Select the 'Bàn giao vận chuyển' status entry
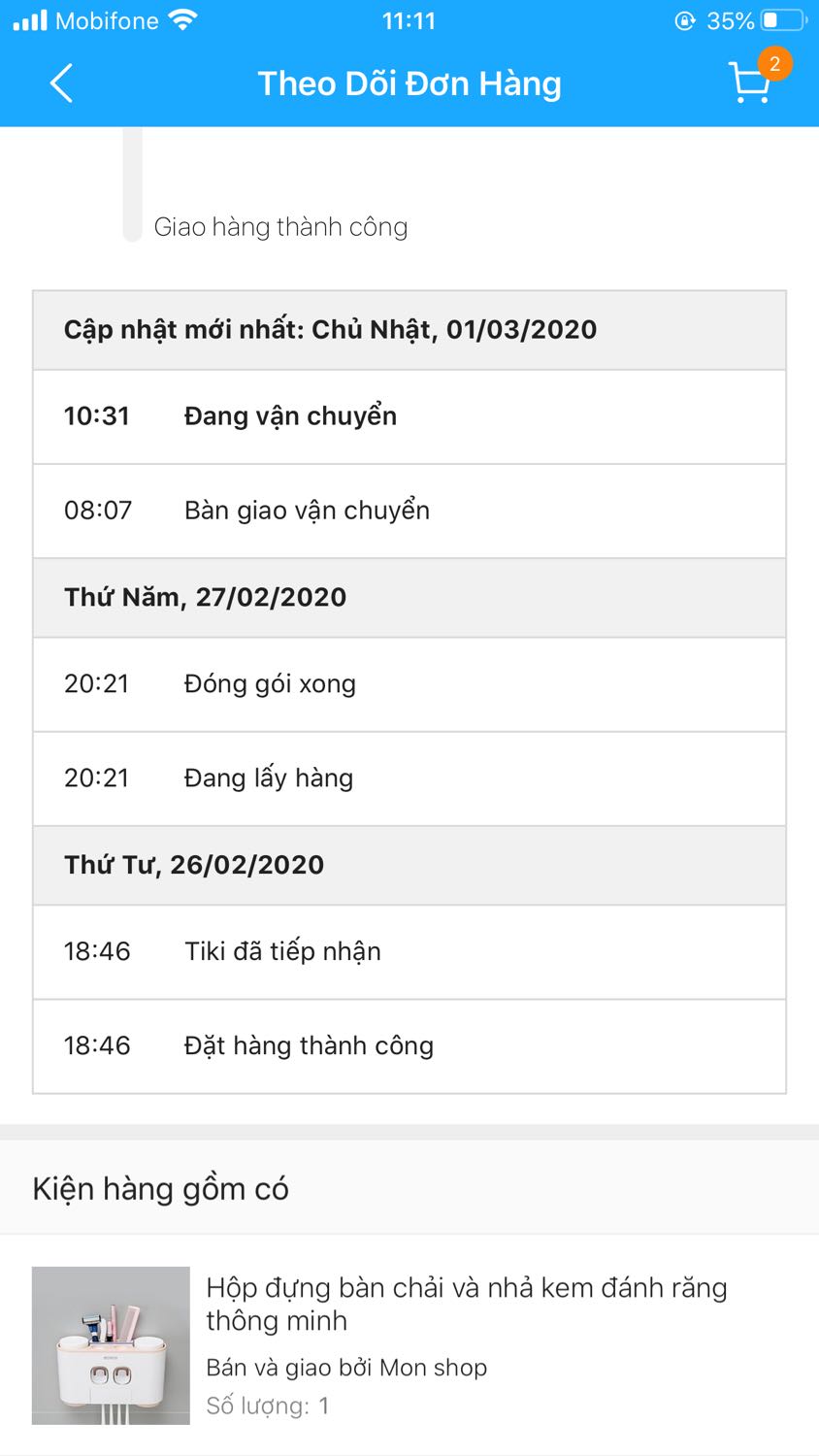The width and height of the screenshot is (819, 1456). coord(409,510)
